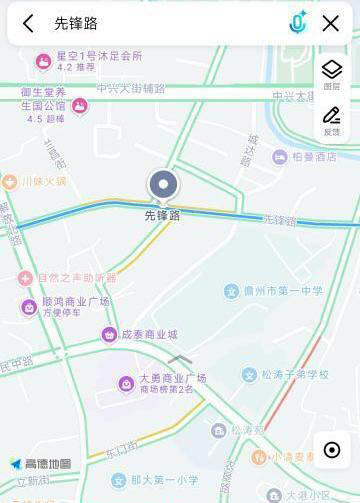Open the 川味火锅 restaurant marker
Screen dimensions: 360x503
(x=9, y=182)
